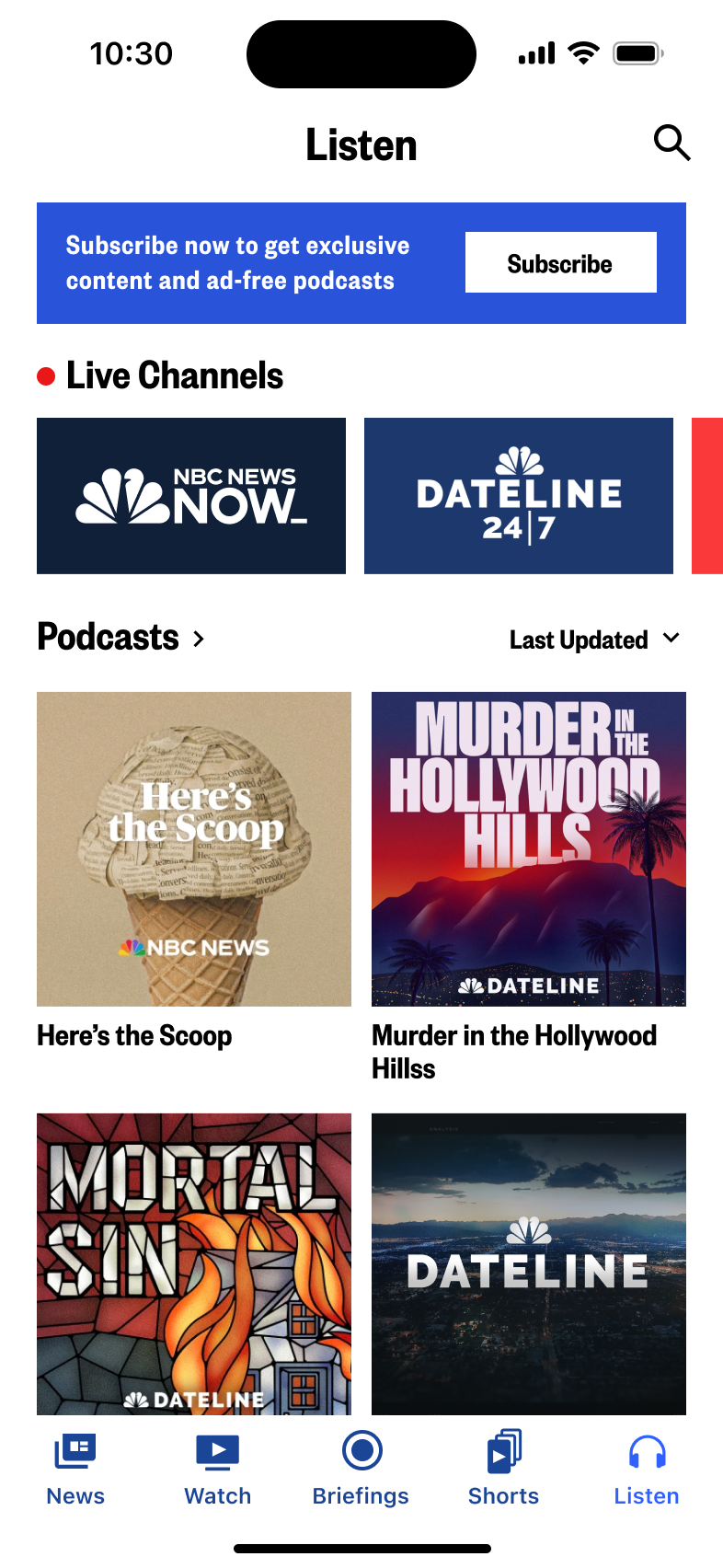Play the NBC News Now live channel
The image size is (723, 1568).
click(x=191, y=496)
